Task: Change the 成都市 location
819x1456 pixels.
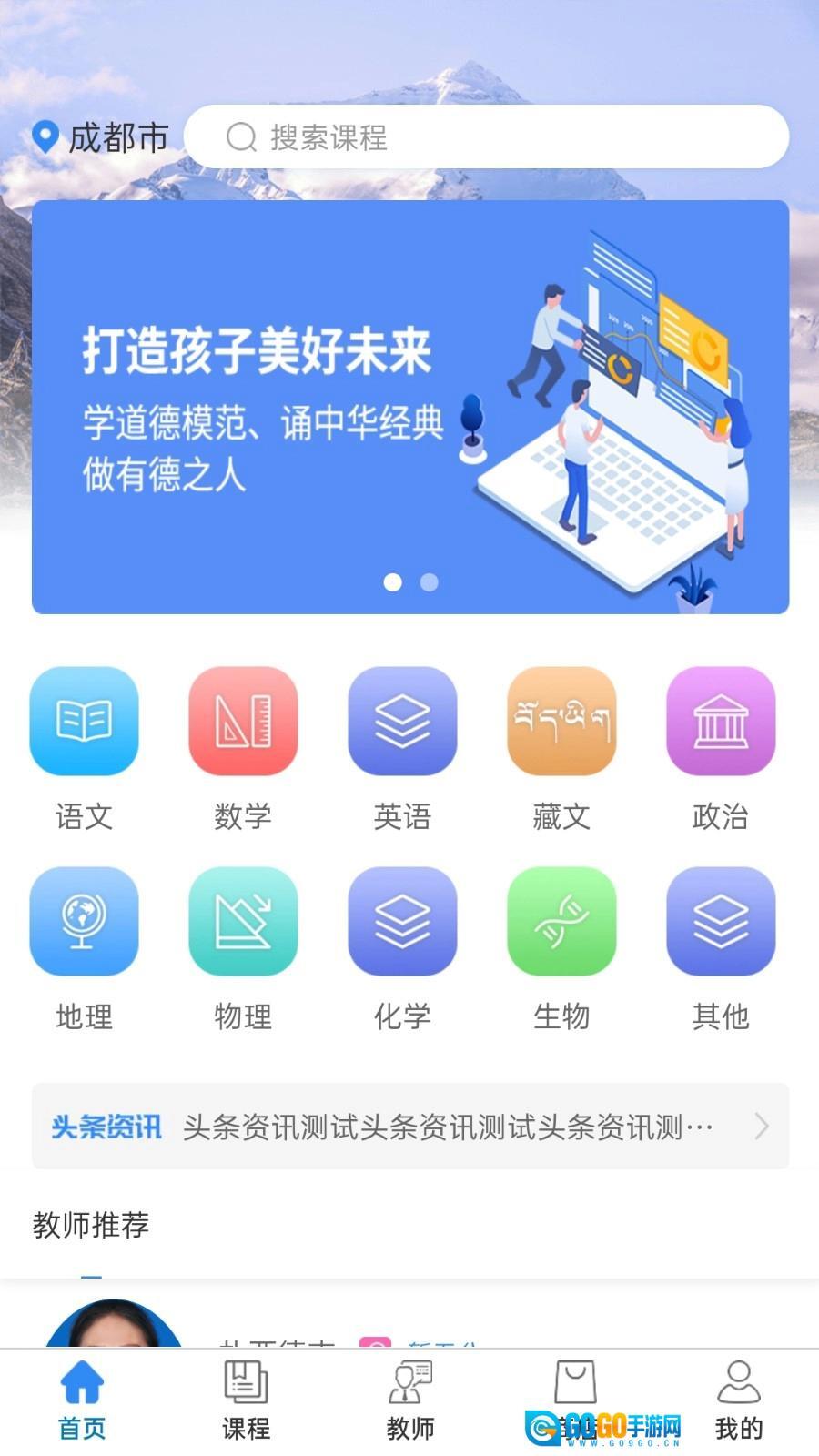Action: (100, 138)
